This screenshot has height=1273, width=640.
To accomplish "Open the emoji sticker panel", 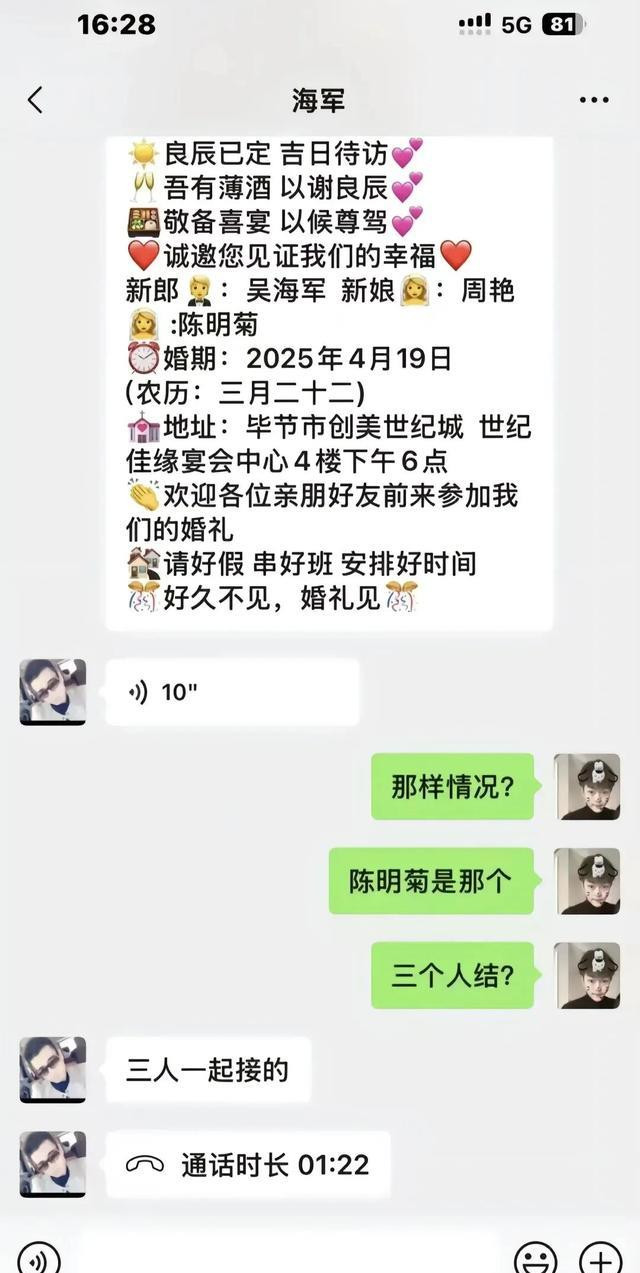I will (536, 1257).
